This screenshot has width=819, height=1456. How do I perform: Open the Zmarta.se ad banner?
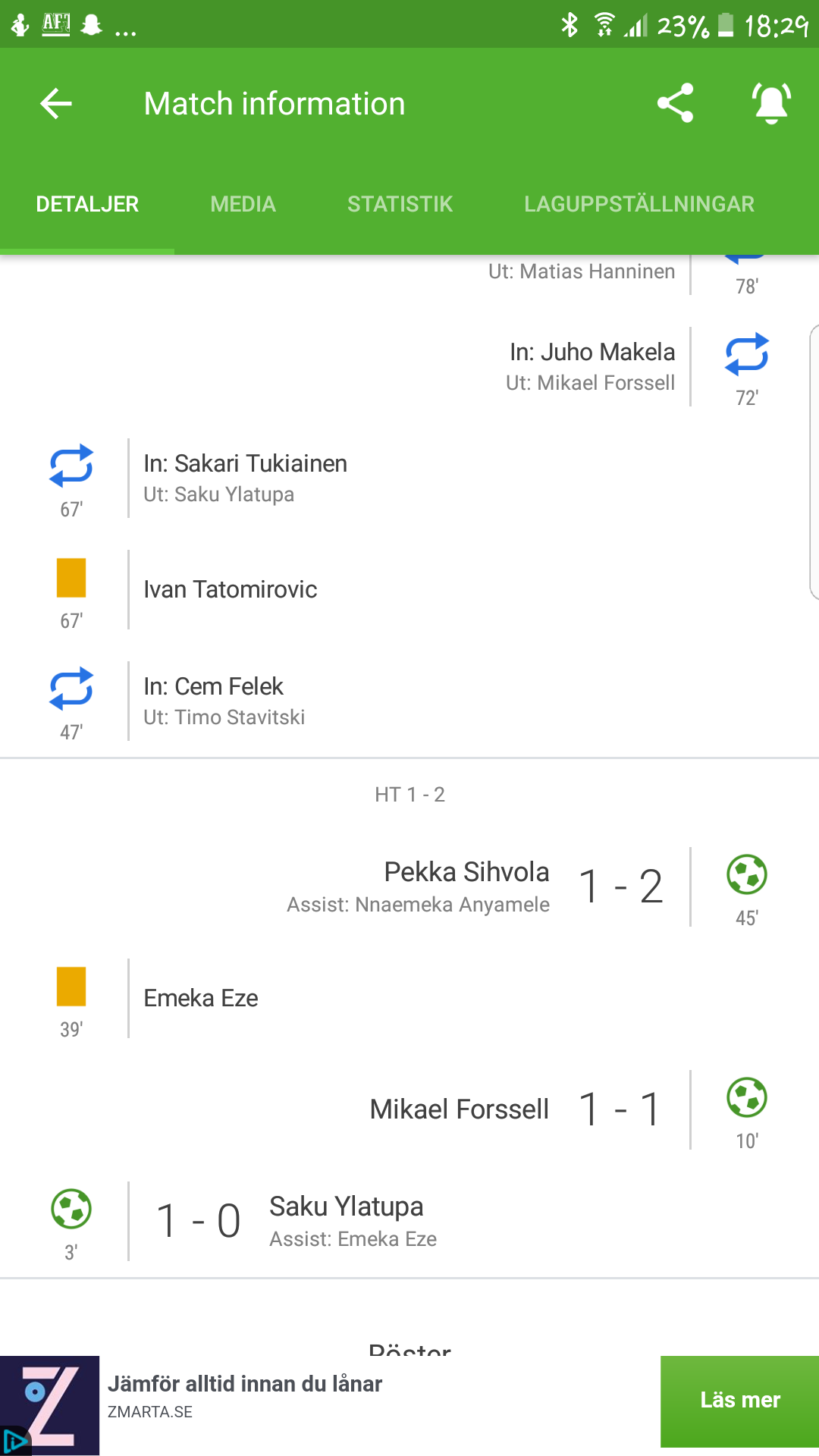pyautogui.click(x=330, y=1405)
